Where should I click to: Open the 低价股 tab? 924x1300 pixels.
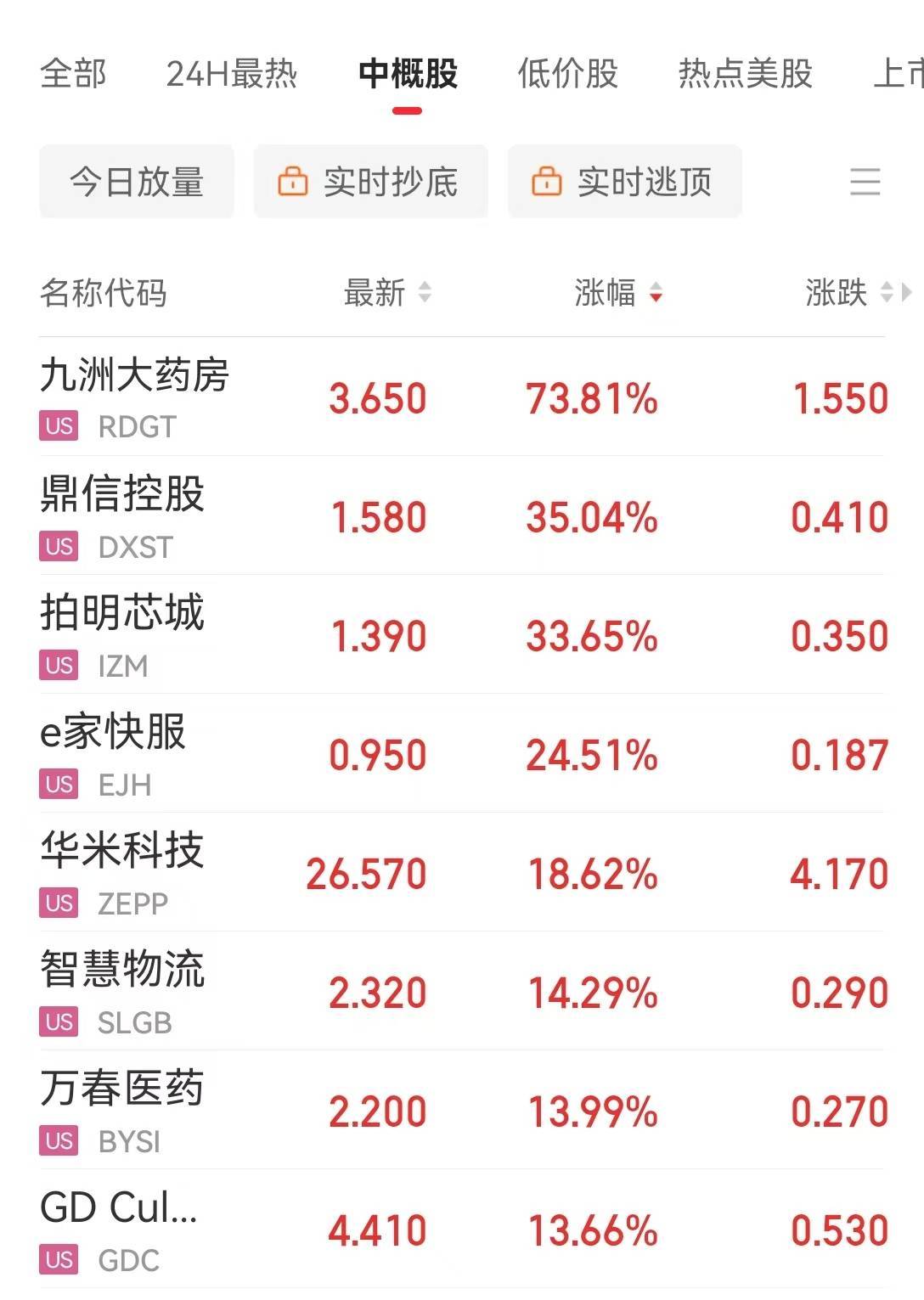567,74
